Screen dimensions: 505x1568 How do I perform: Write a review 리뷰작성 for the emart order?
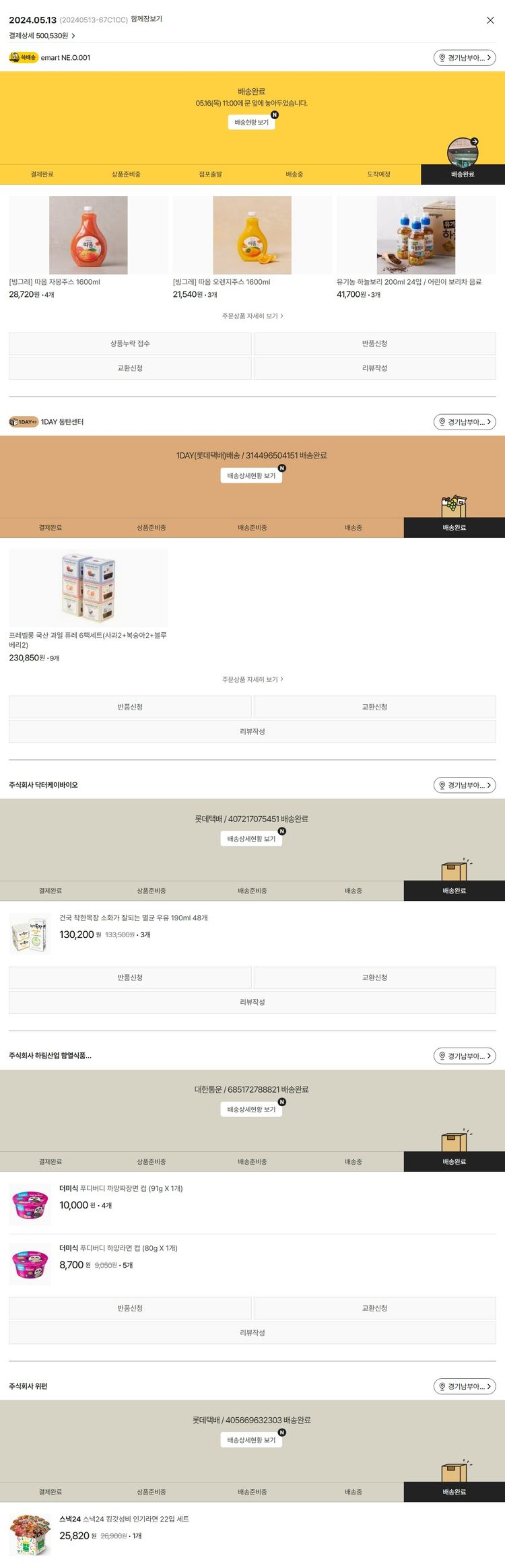tap(374, 368)
